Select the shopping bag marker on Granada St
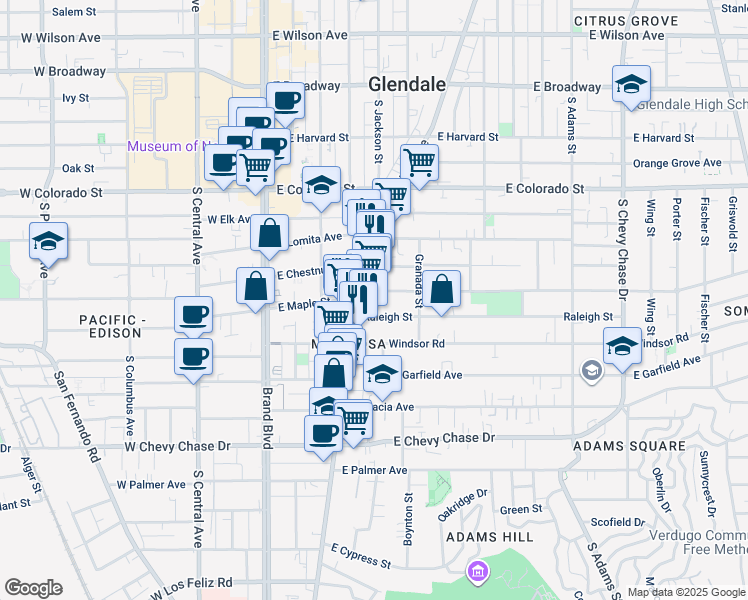Screen dimensions: 748x600 [x=441, y=290]
